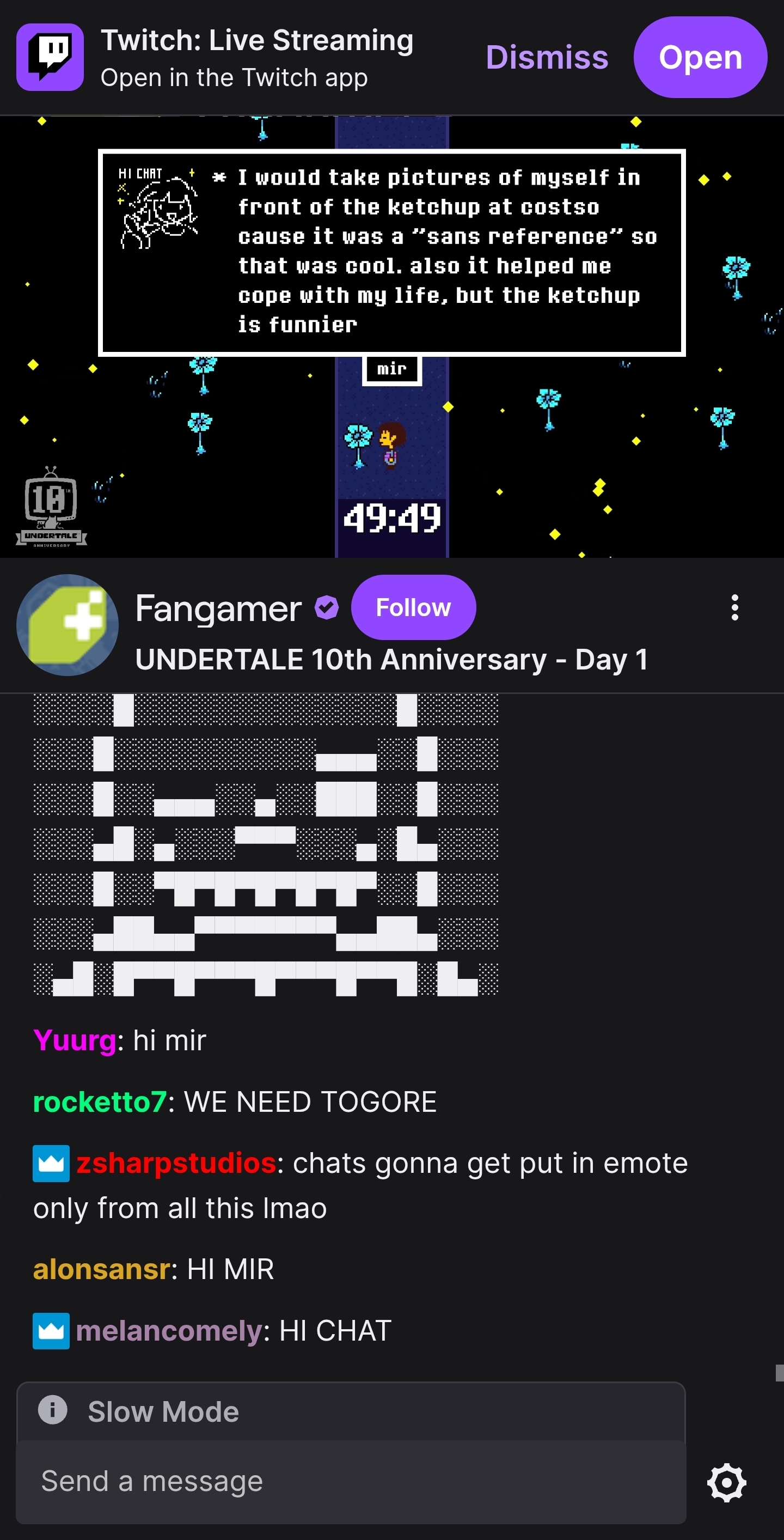This screenshot has height=1540, width=784.
Task: Tap the live video player
Action: 392,337
